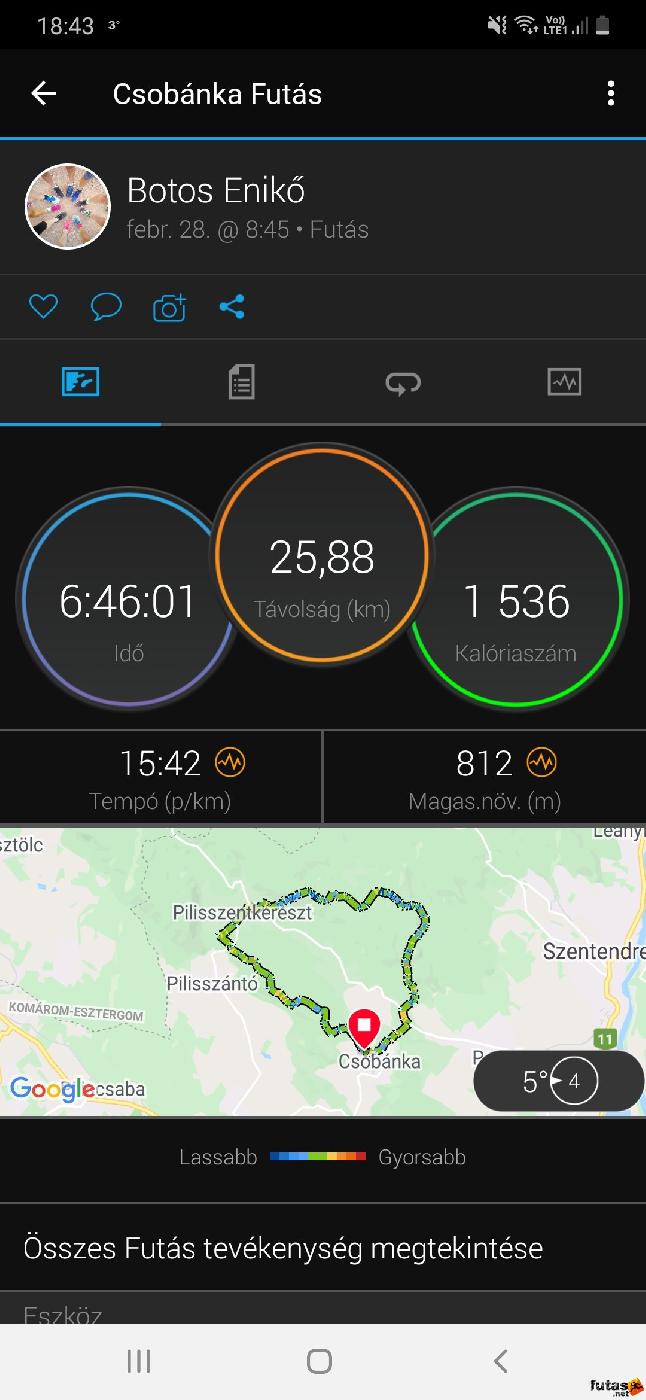The image size is (646, 1400).
Task: Open comments on this activity
Action: (x=106, y=307)
